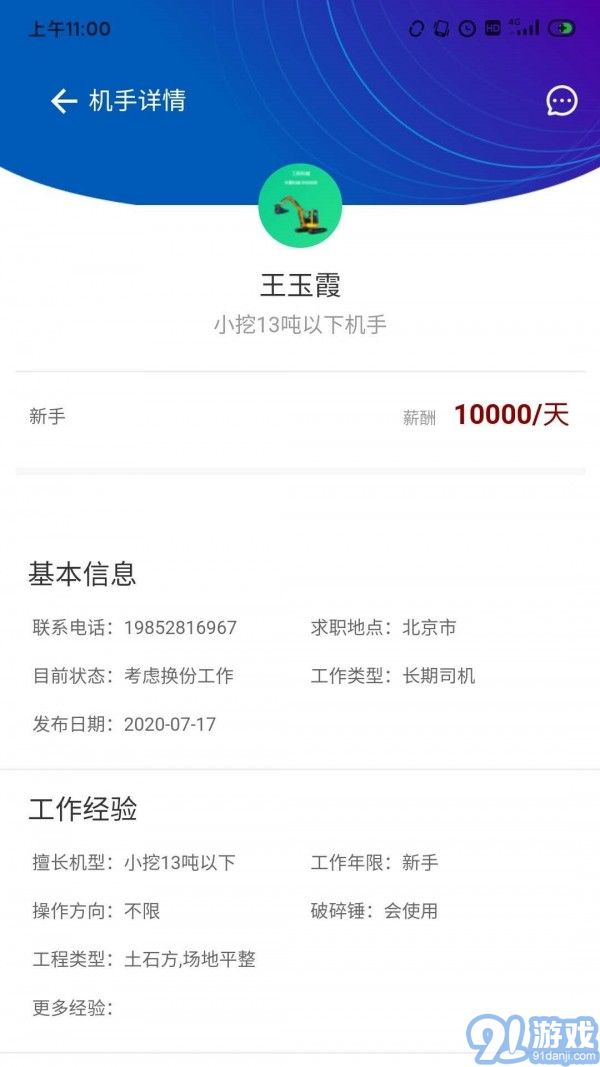Call the contact number 19852816967
The height and width of the screenshot is (1067, 600).
(x=180, y=628)
